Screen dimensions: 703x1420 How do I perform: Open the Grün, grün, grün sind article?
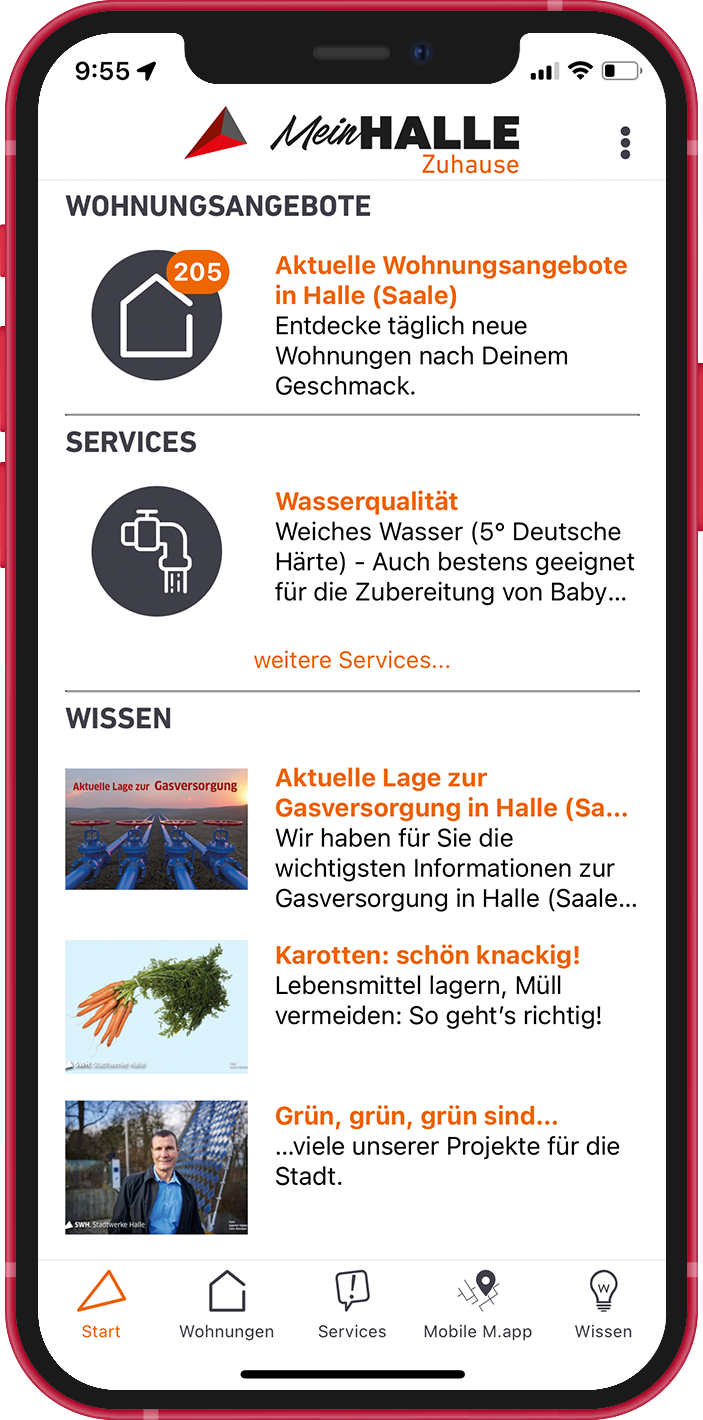[416, 1116]
